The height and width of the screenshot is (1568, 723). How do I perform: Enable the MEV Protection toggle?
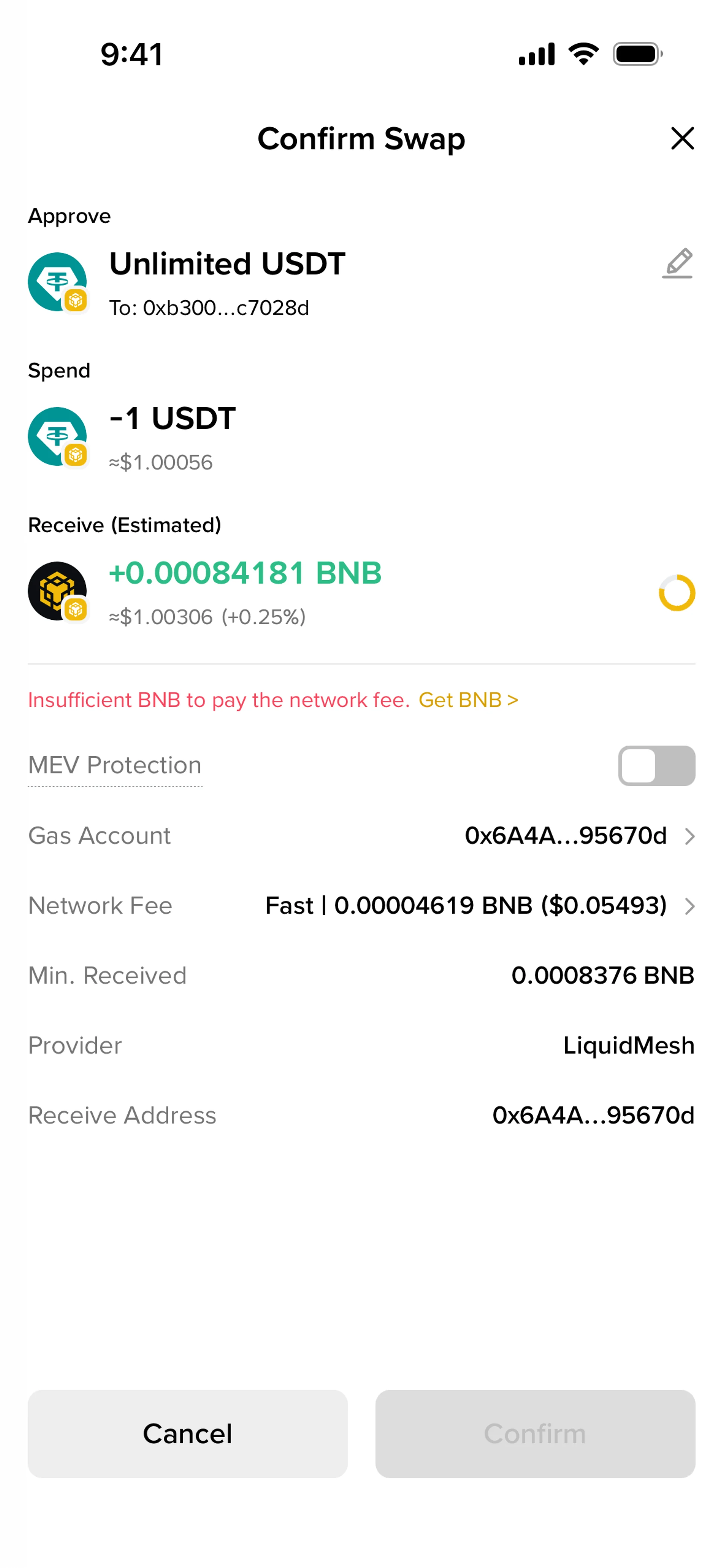click(x=656, y=766)
